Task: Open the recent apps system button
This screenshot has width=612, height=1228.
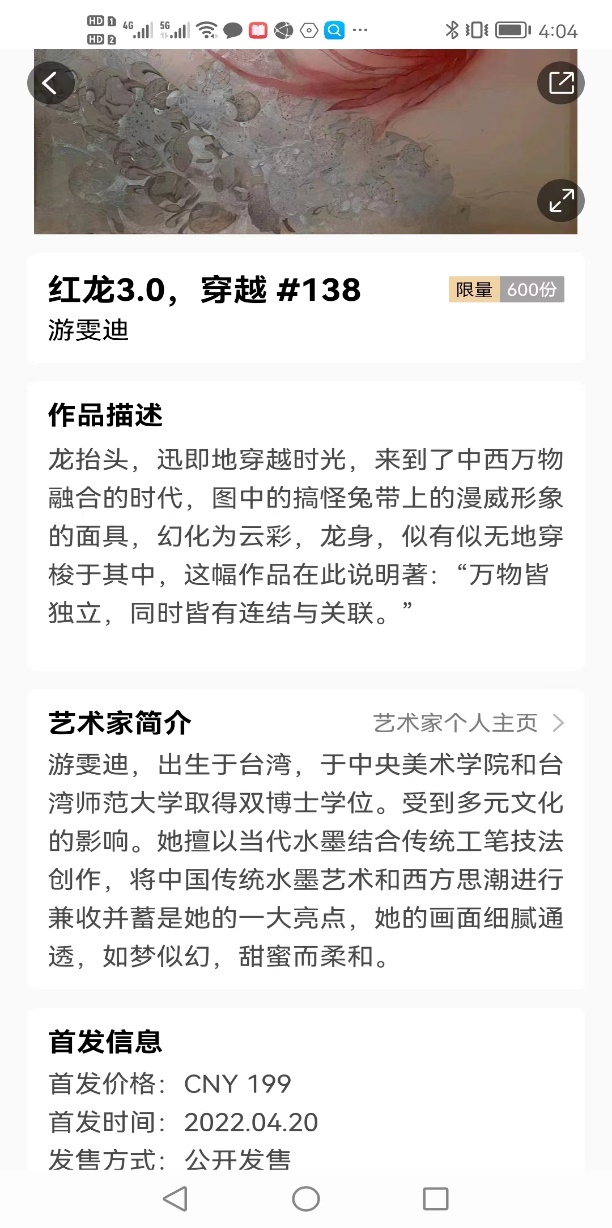Action: click(435, 1198)
